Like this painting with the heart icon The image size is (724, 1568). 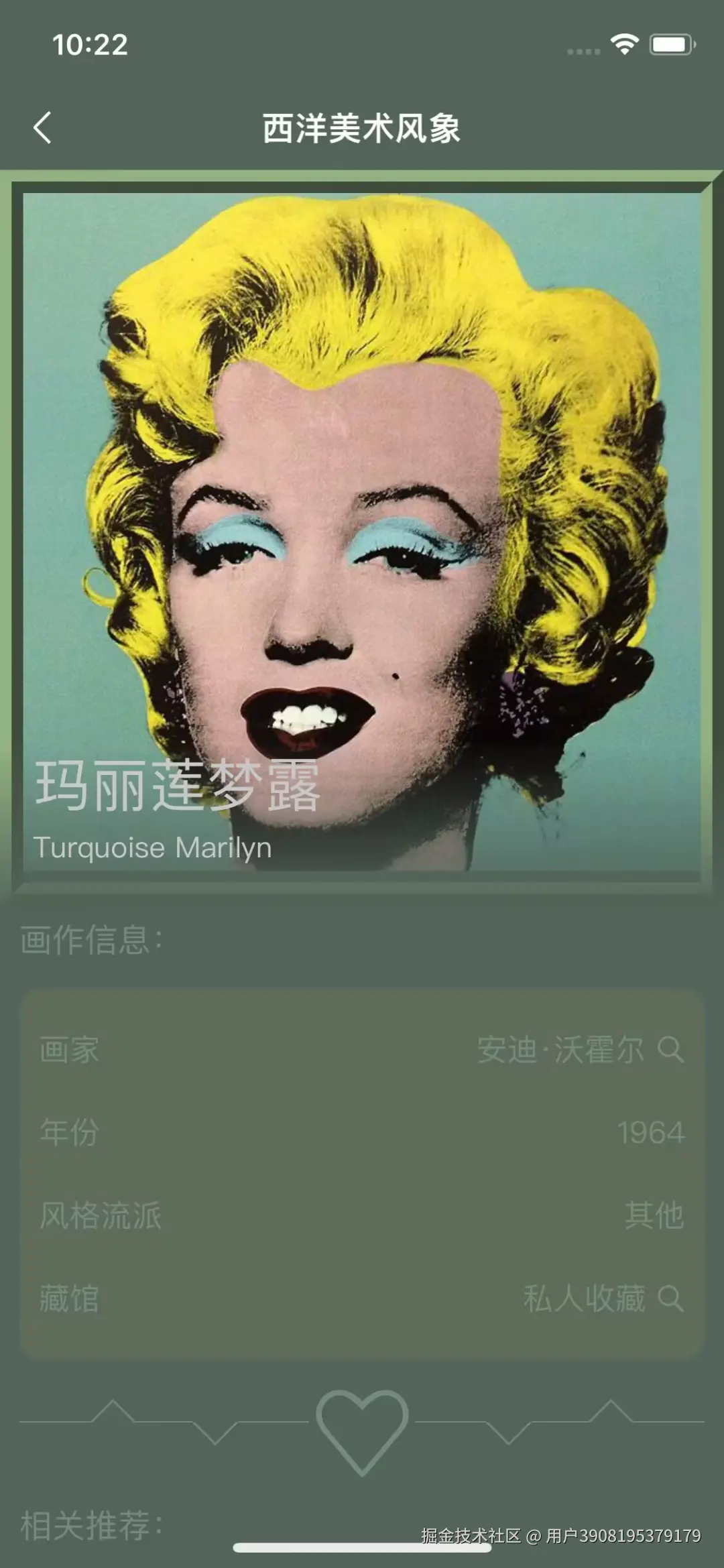point(362,1429)
